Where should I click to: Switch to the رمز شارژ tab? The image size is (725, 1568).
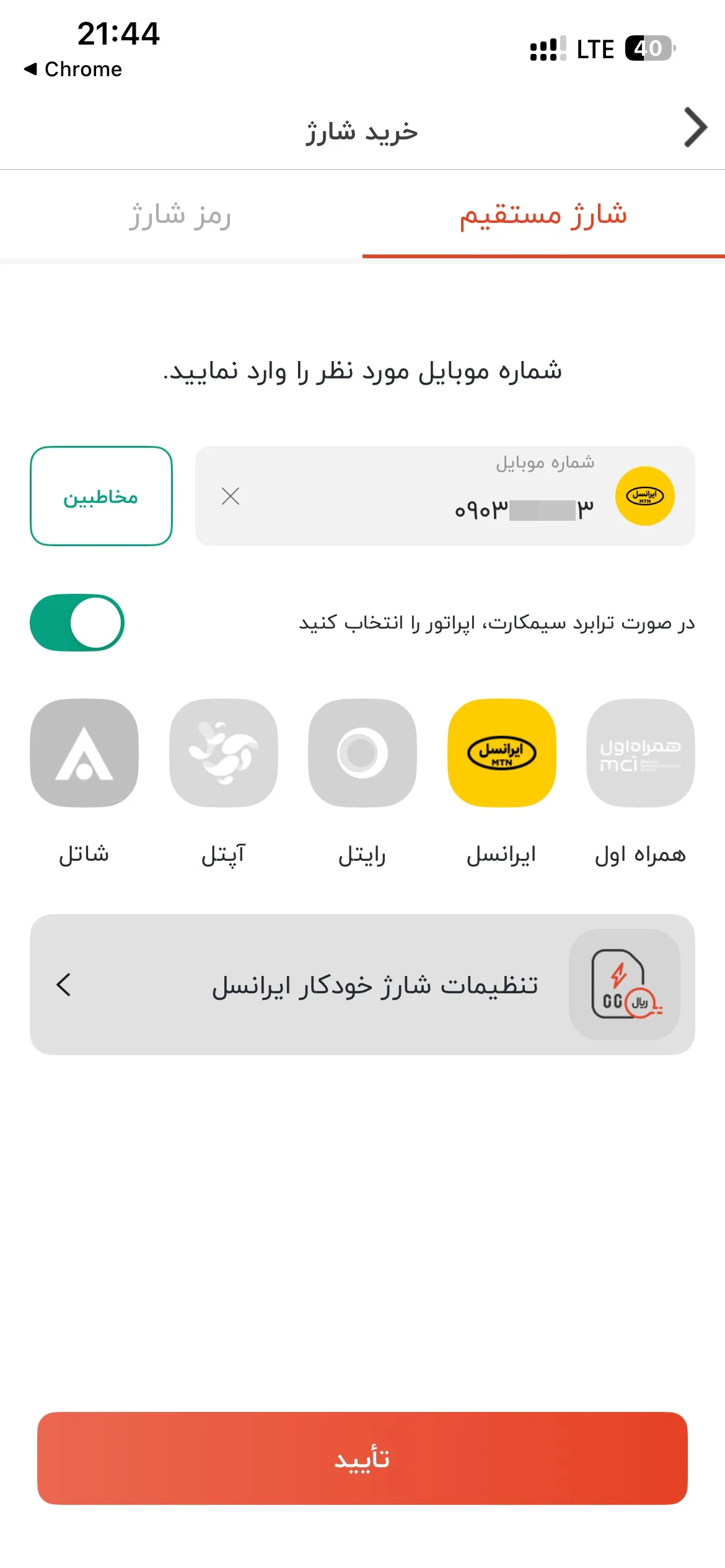(181, 215)
